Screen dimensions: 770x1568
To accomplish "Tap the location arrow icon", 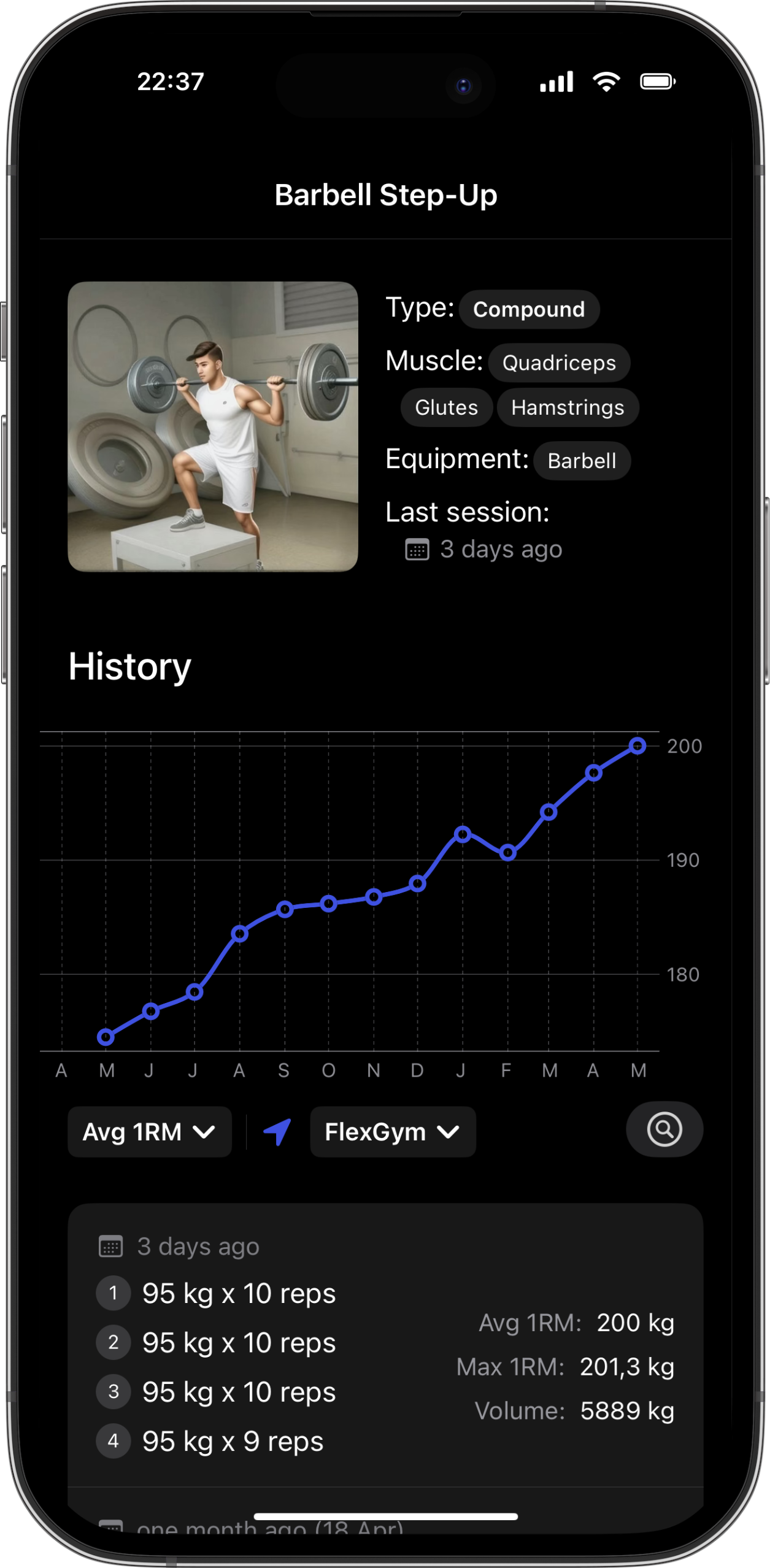I will (277, 1132).
